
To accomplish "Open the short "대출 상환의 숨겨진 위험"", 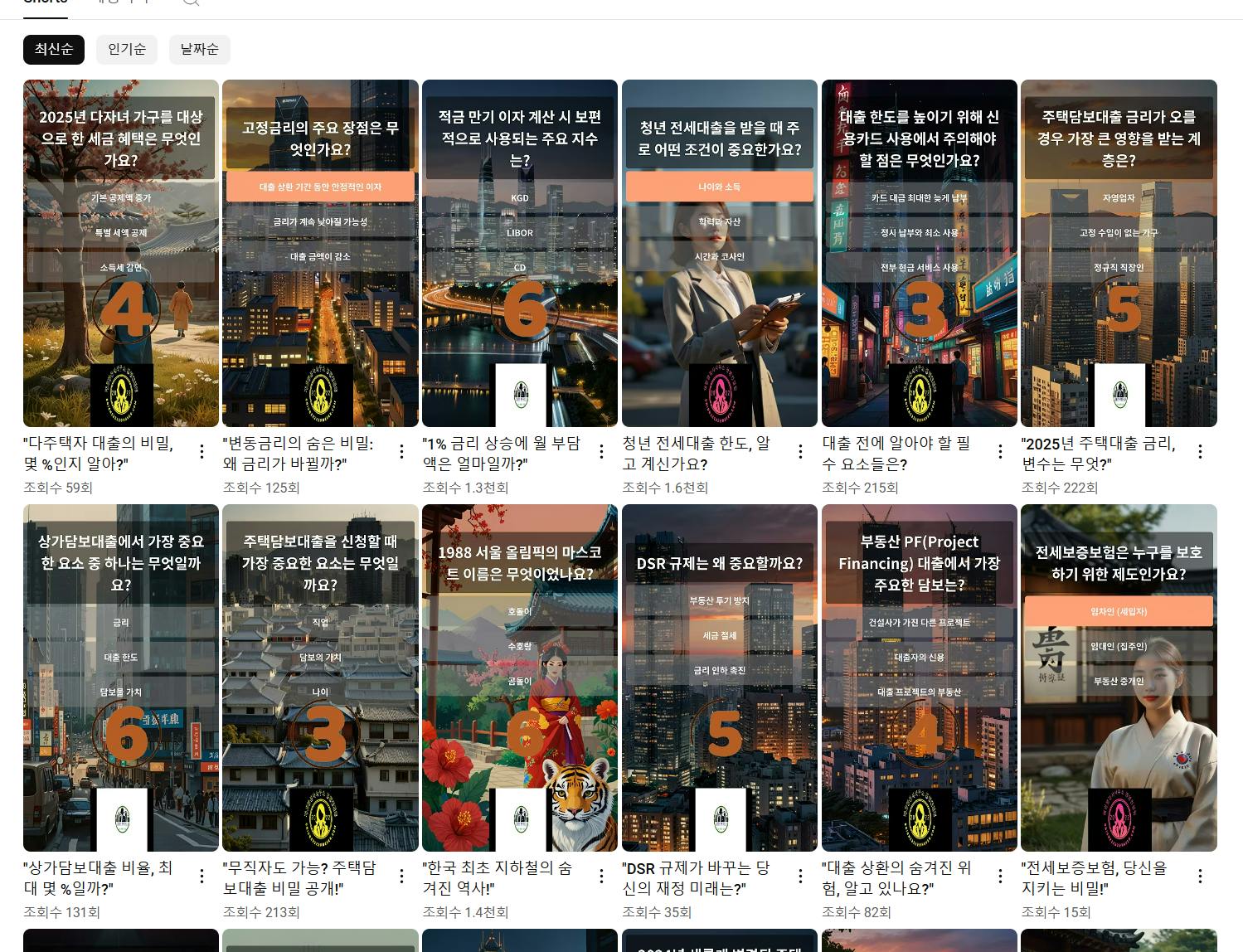I will (920, 678).
